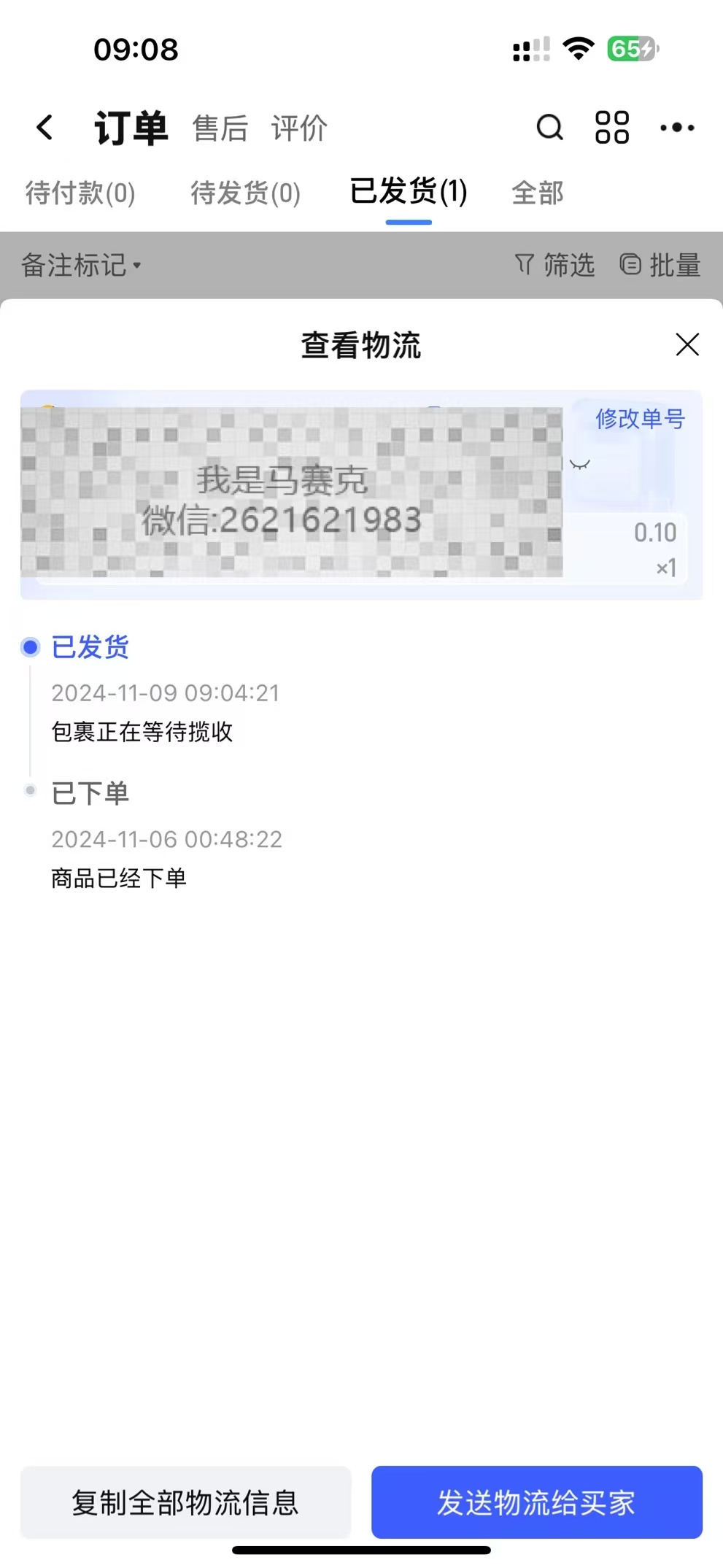
Task: Switch to the 售后 tab
Action: click(x=220, y=128)
